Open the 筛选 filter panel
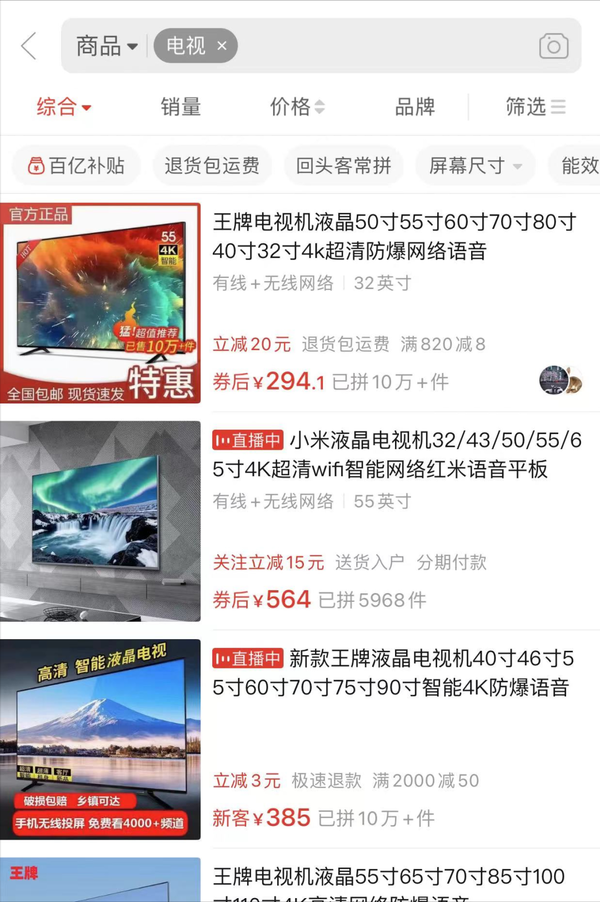This screenshot has height=902, width=600. [x=535, y=107]
